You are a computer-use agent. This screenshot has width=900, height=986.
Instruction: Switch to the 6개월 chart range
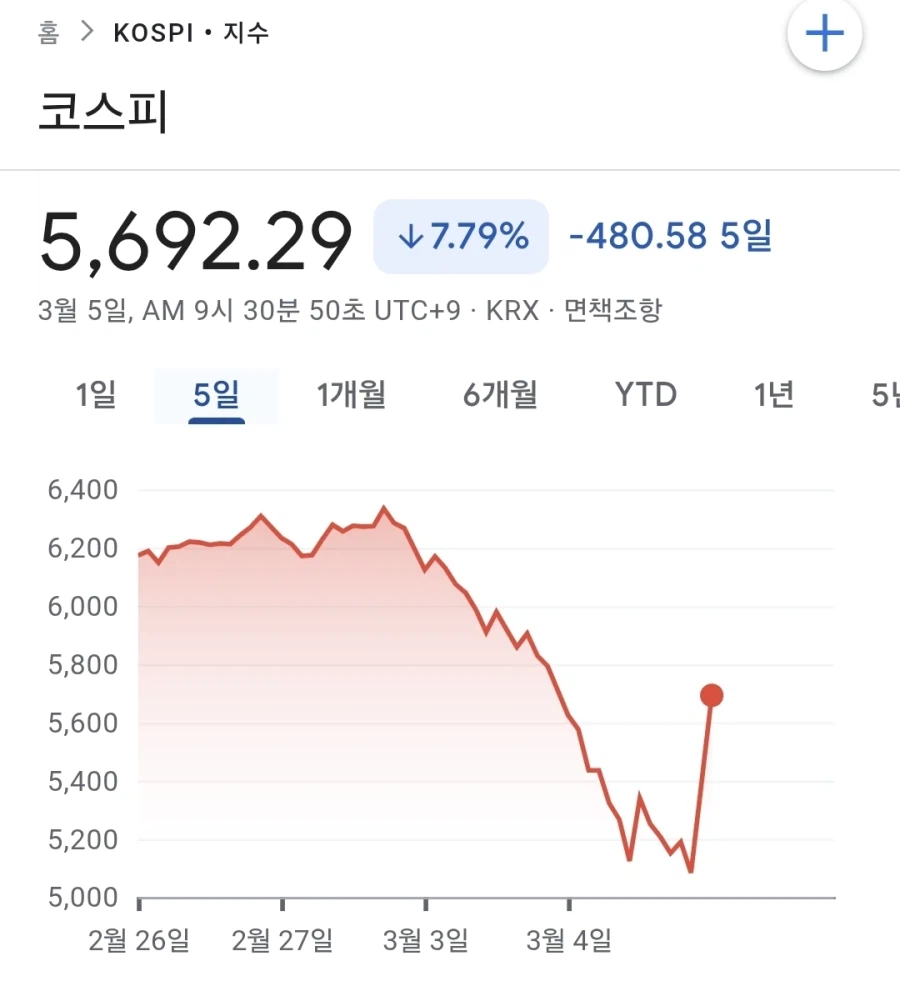click(x=500, y=395)
